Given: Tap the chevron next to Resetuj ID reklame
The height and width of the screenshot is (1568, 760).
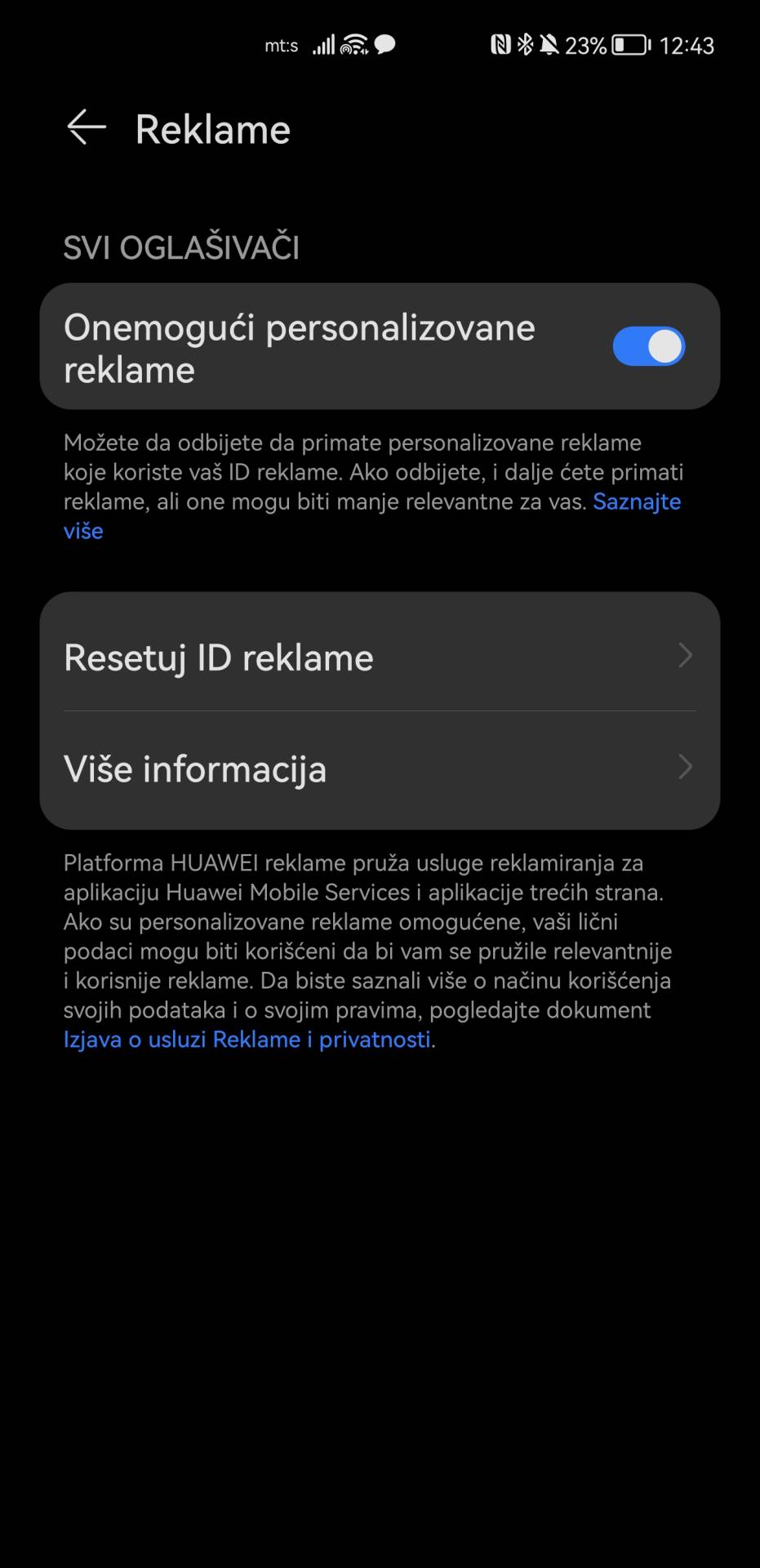Looking at the screenshot, I should click(687, 656).
